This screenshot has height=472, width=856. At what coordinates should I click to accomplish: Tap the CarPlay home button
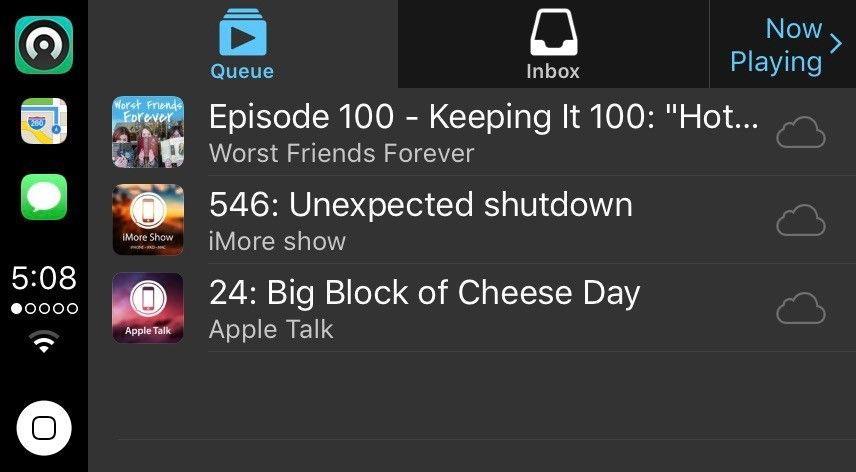(44, 428)
